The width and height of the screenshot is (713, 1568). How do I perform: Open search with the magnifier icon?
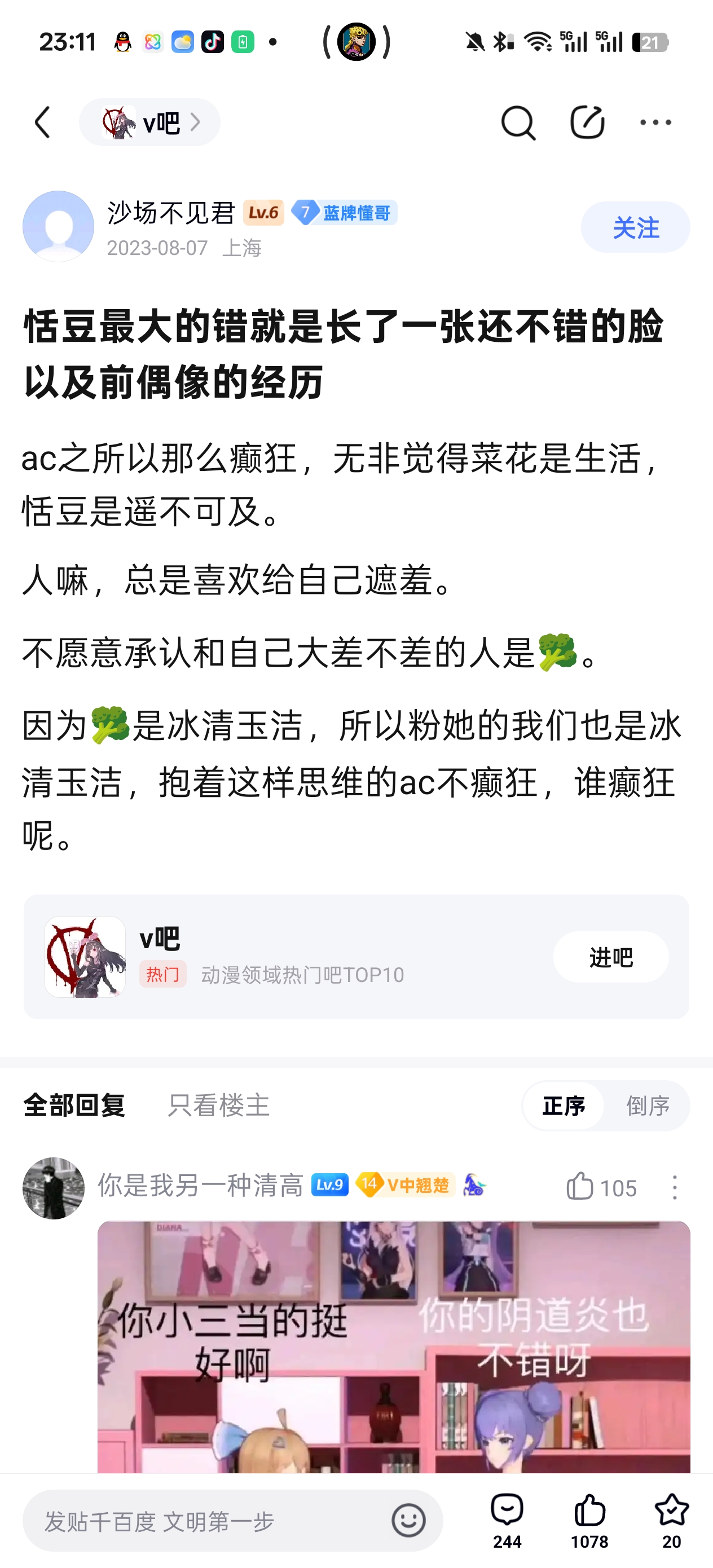[x=518, y=122]
